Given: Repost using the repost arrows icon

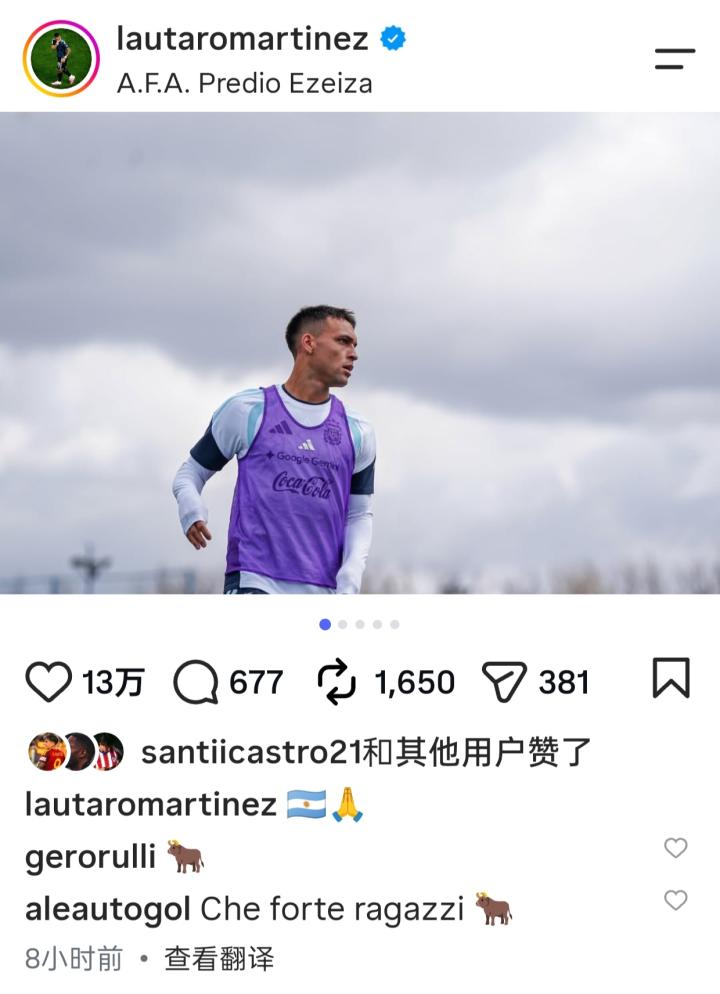Looking at the screenshot, I should (x=337, y=681).
